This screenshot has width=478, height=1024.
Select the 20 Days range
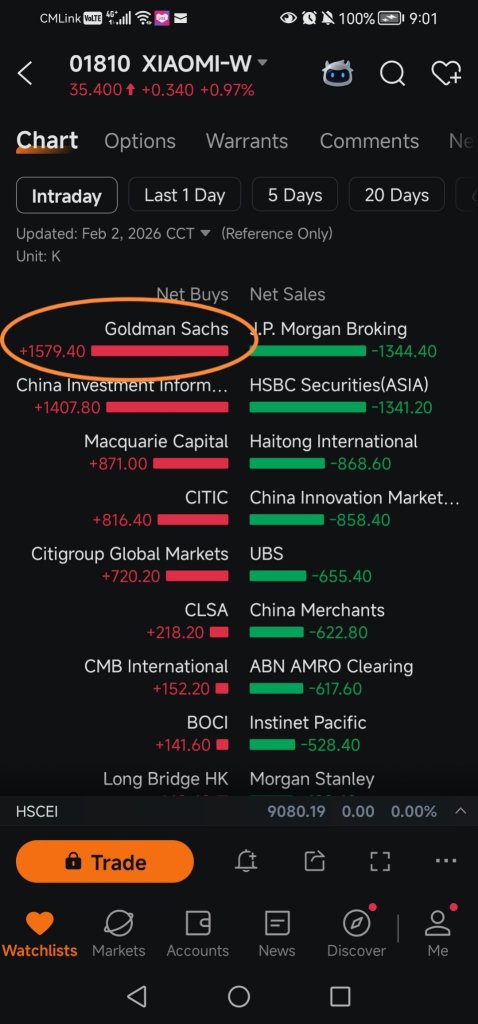pyautogui.click(x=397, y=195)
